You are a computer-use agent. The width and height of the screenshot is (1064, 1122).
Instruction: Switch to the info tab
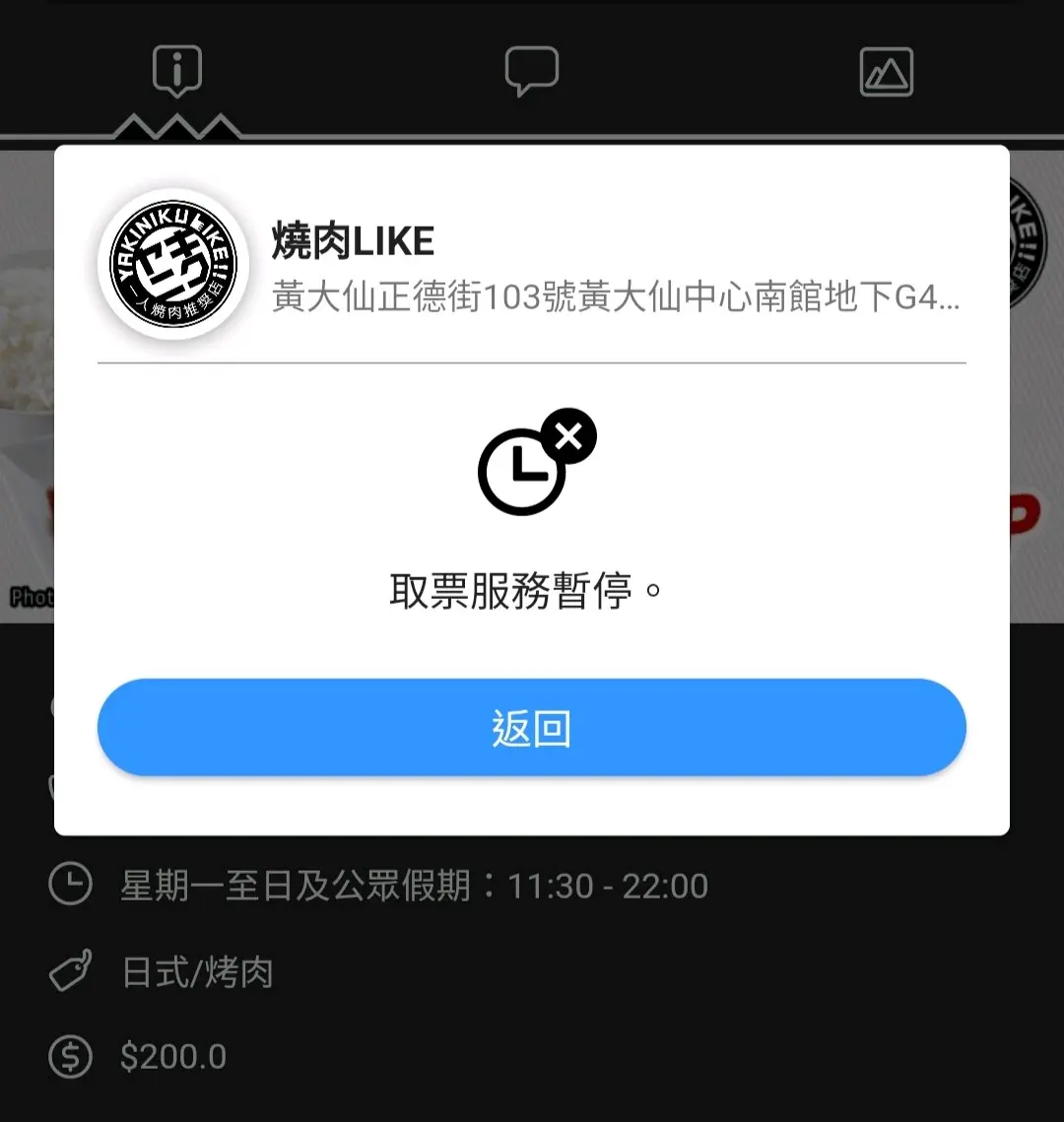177,72
